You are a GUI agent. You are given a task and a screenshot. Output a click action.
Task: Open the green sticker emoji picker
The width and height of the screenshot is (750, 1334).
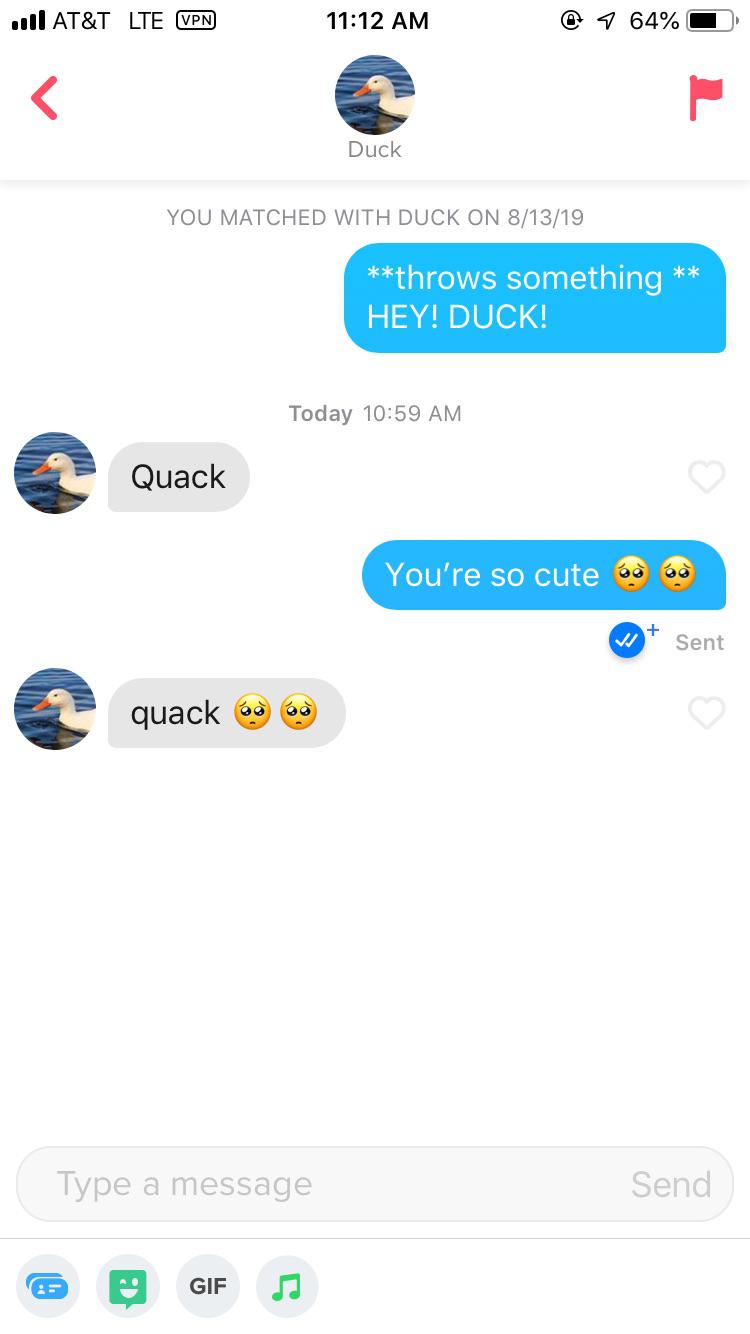[127, 1286]
